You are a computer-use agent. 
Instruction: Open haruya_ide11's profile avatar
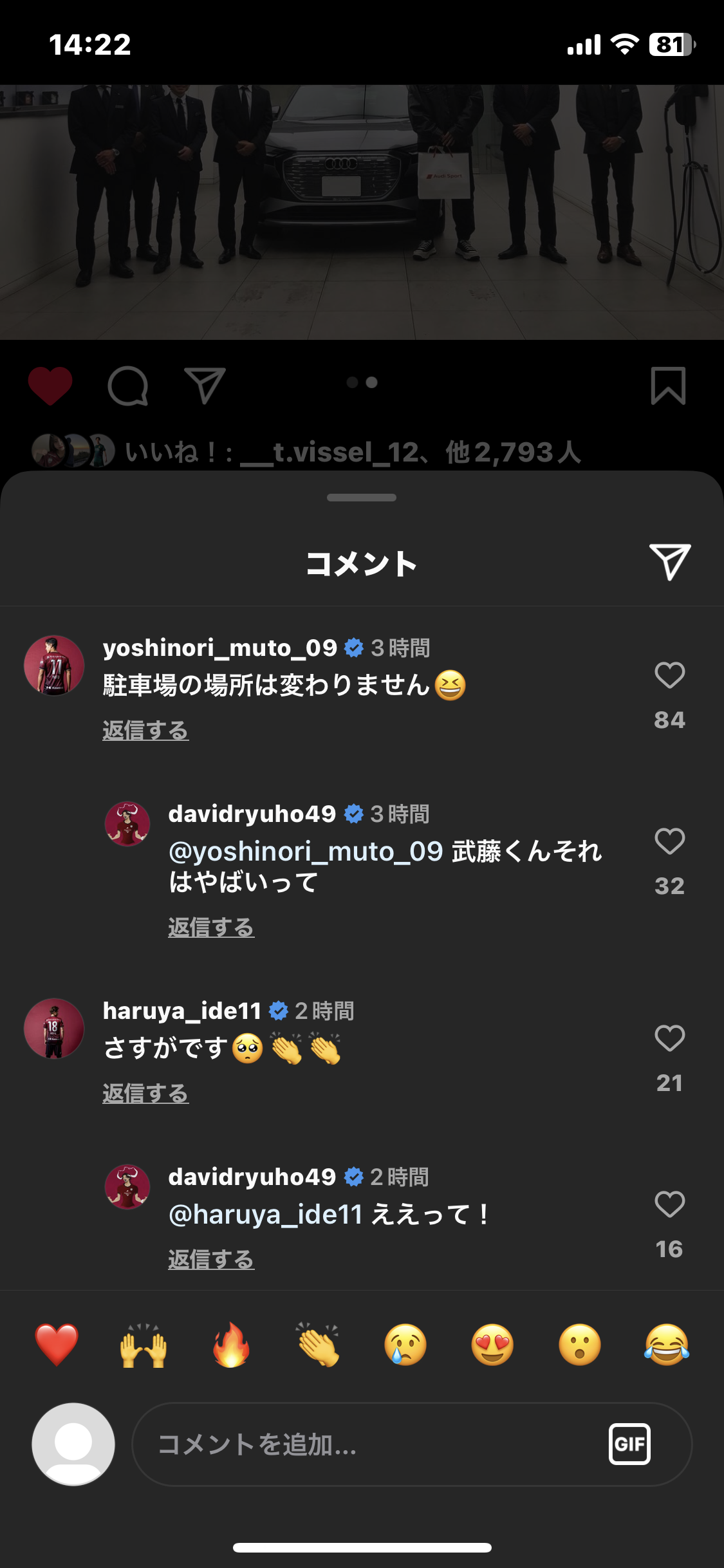[54, 1029]
